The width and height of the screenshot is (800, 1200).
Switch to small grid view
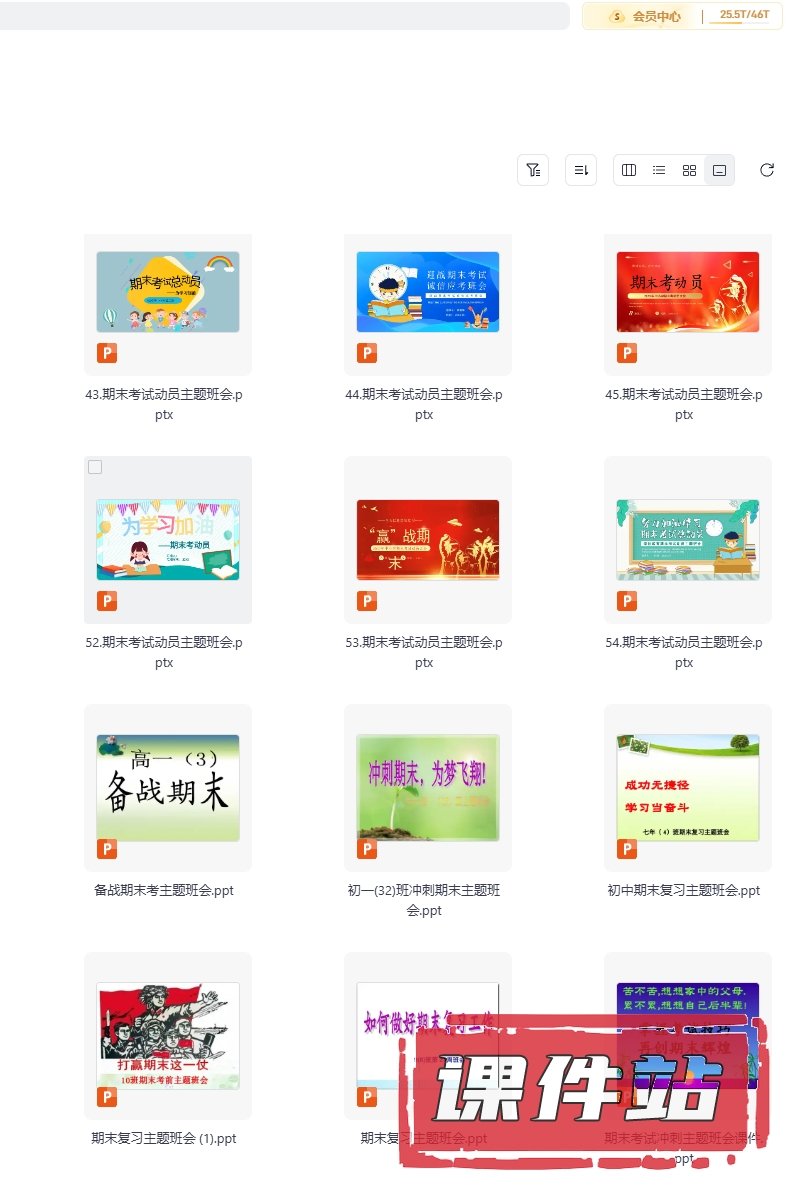[689, 170]
